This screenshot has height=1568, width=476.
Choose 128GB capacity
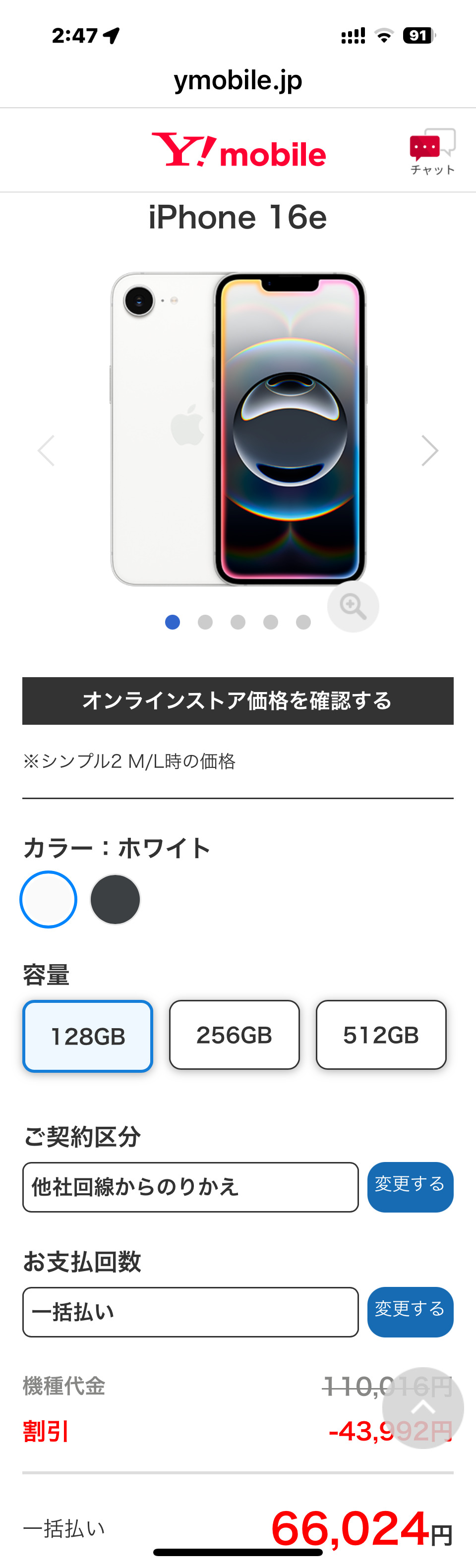tap(88, 1036)
